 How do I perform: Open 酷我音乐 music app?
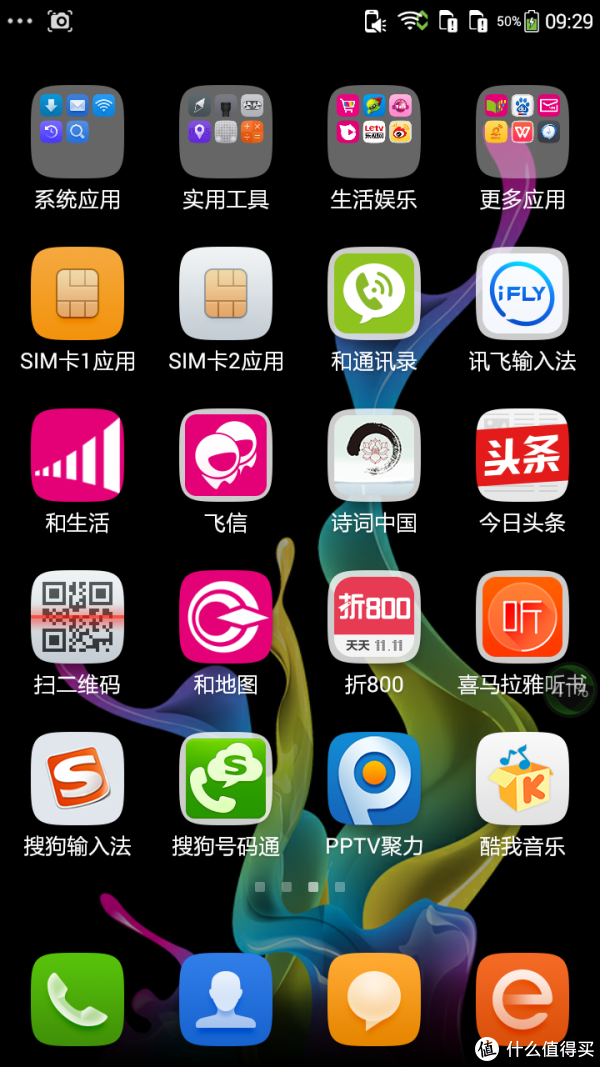[x=522, y=779]
